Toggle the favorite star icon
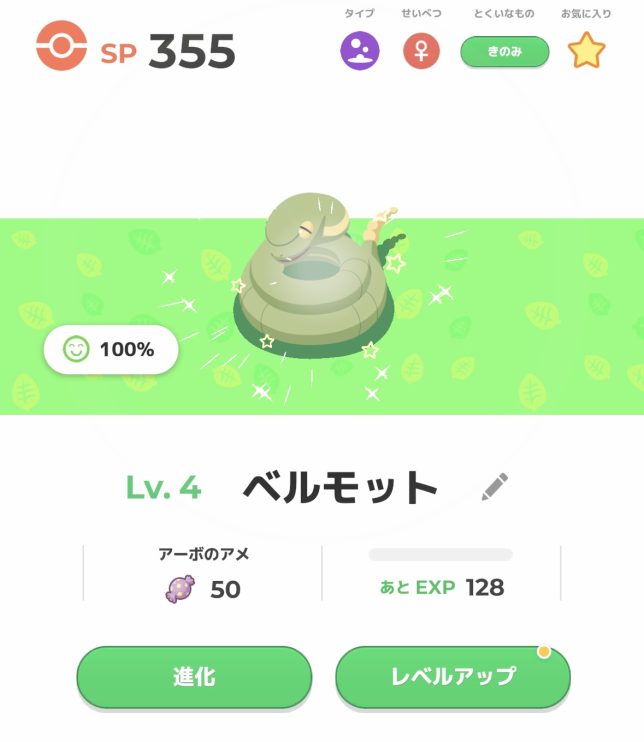The image size is (644, 742). (x=586, y=51)
